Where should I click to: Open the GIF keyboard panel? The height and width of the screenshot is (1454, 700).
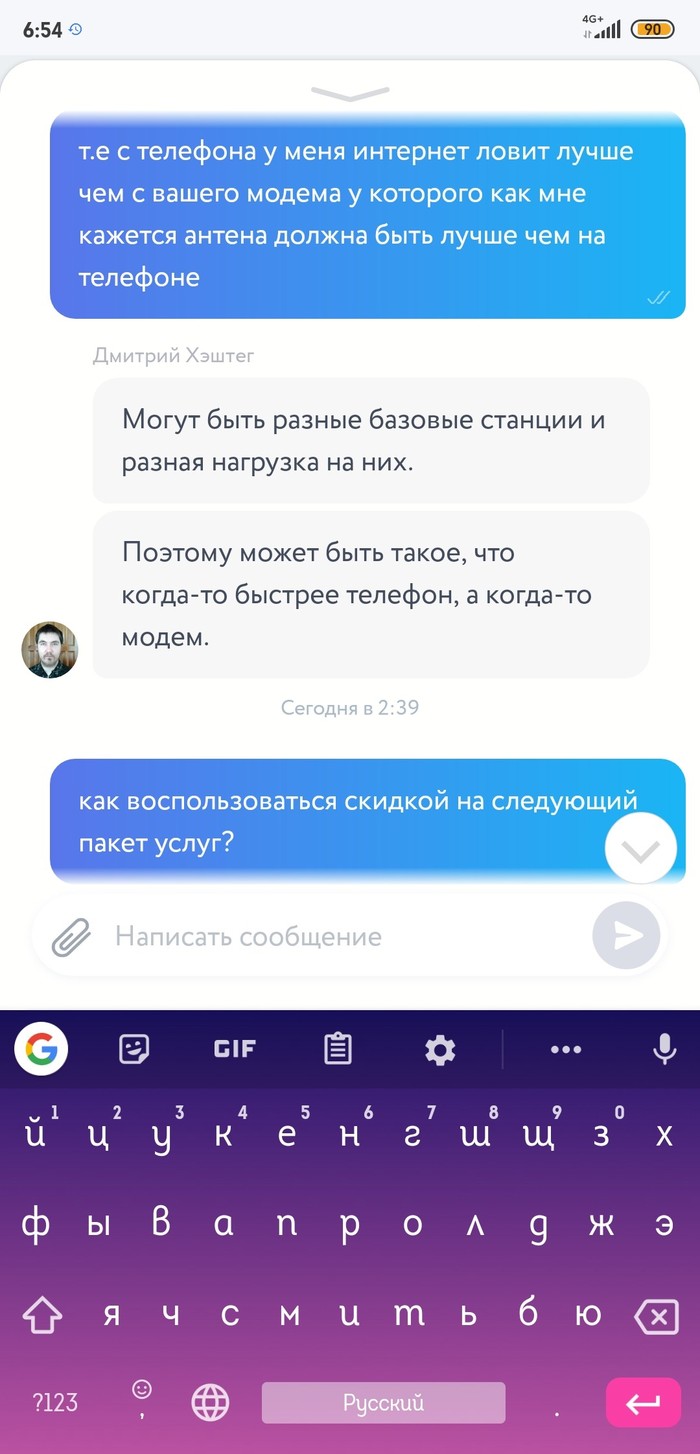(x=235, y=1049)
